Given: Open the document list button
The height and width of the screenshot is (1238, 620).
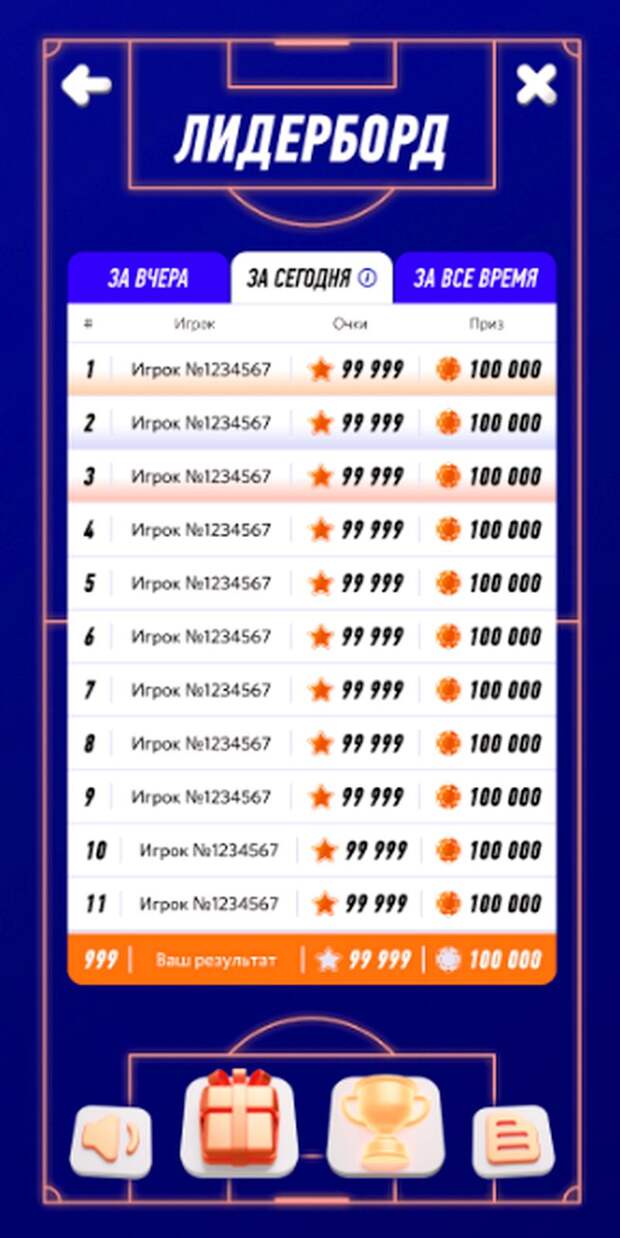Looking at the screenshot, I should click(512, 1141).
